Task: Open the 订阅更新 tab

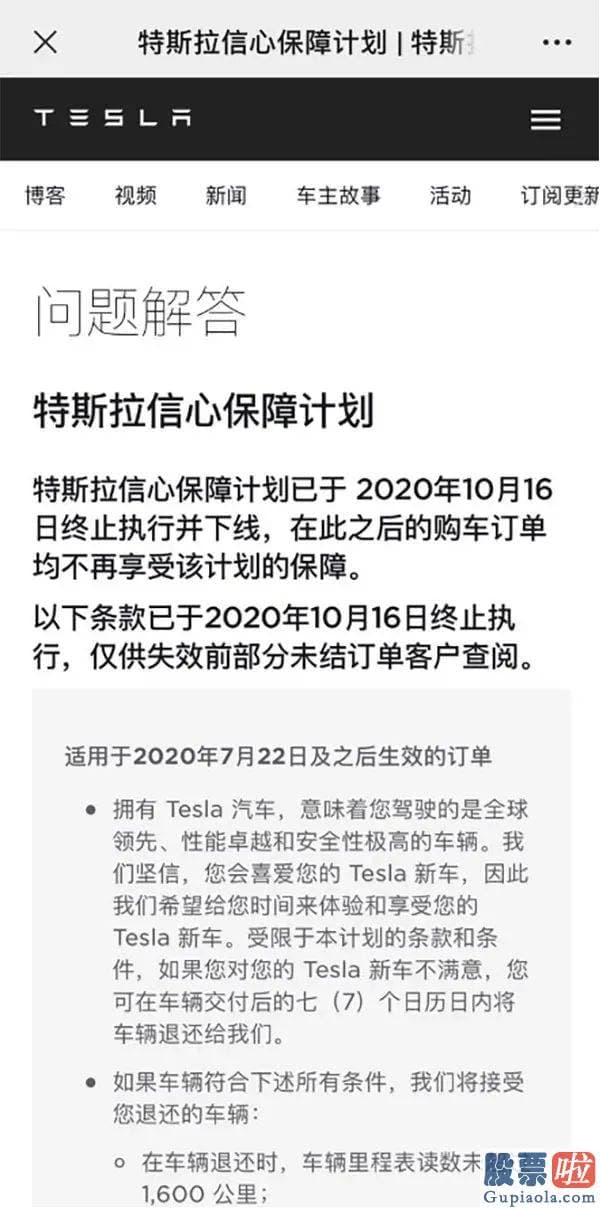Action: pyautogui.click(x=560, y=195)
